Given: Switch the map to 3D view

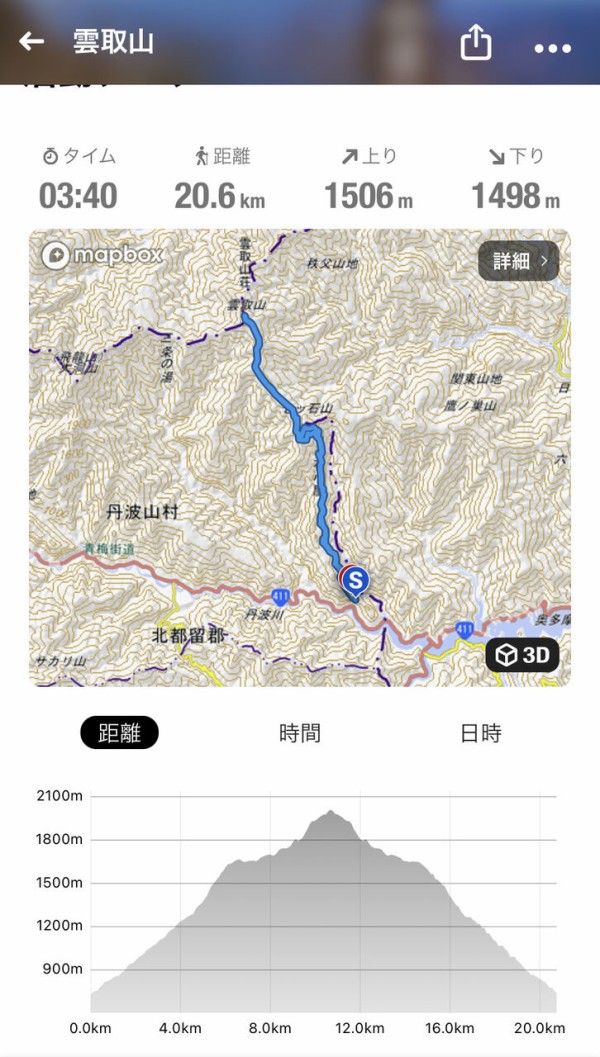Looking at the screenshot, I should 523,655.
